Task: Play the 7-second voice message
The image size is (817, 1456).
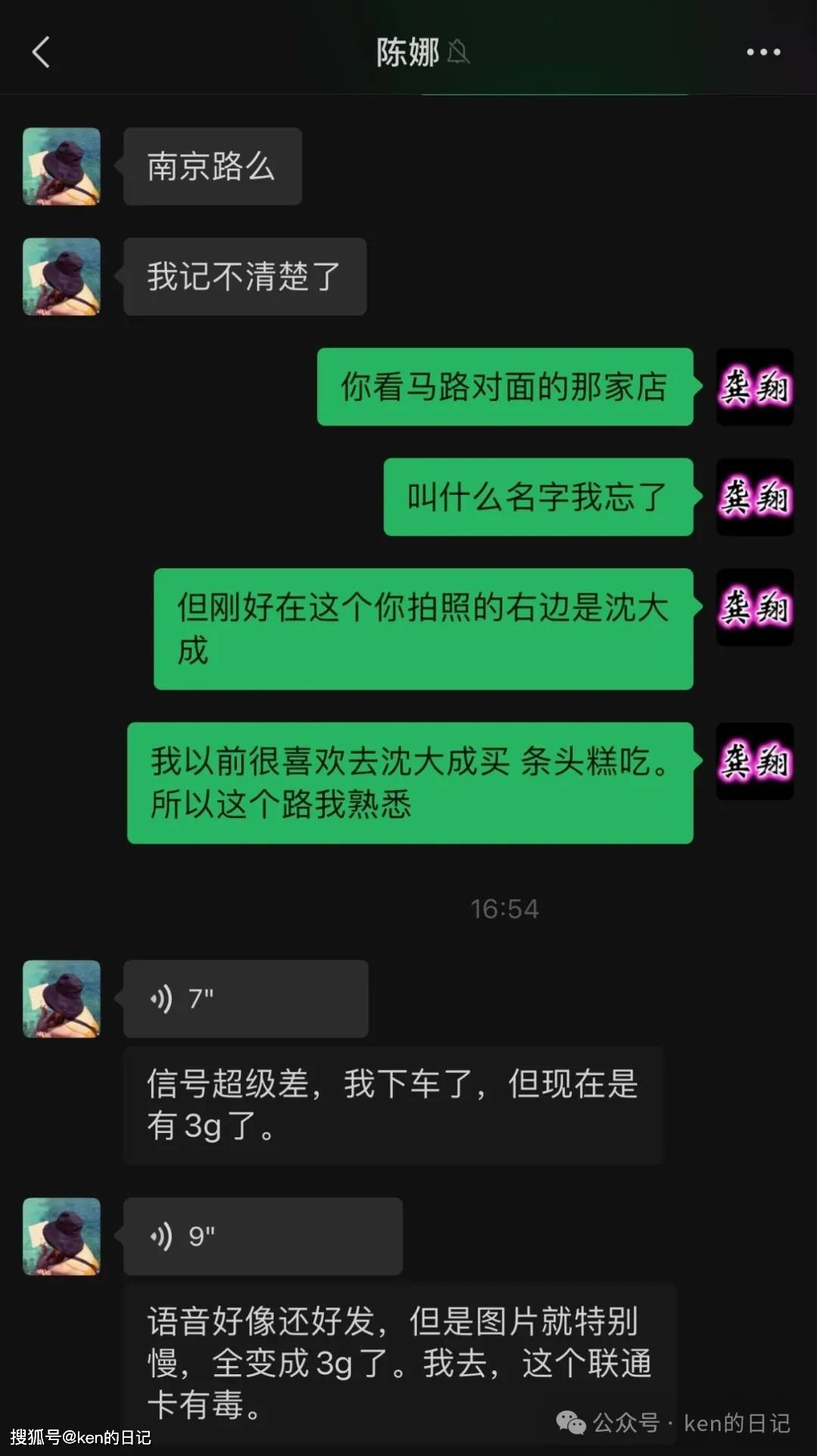Action: click(245, 999)
